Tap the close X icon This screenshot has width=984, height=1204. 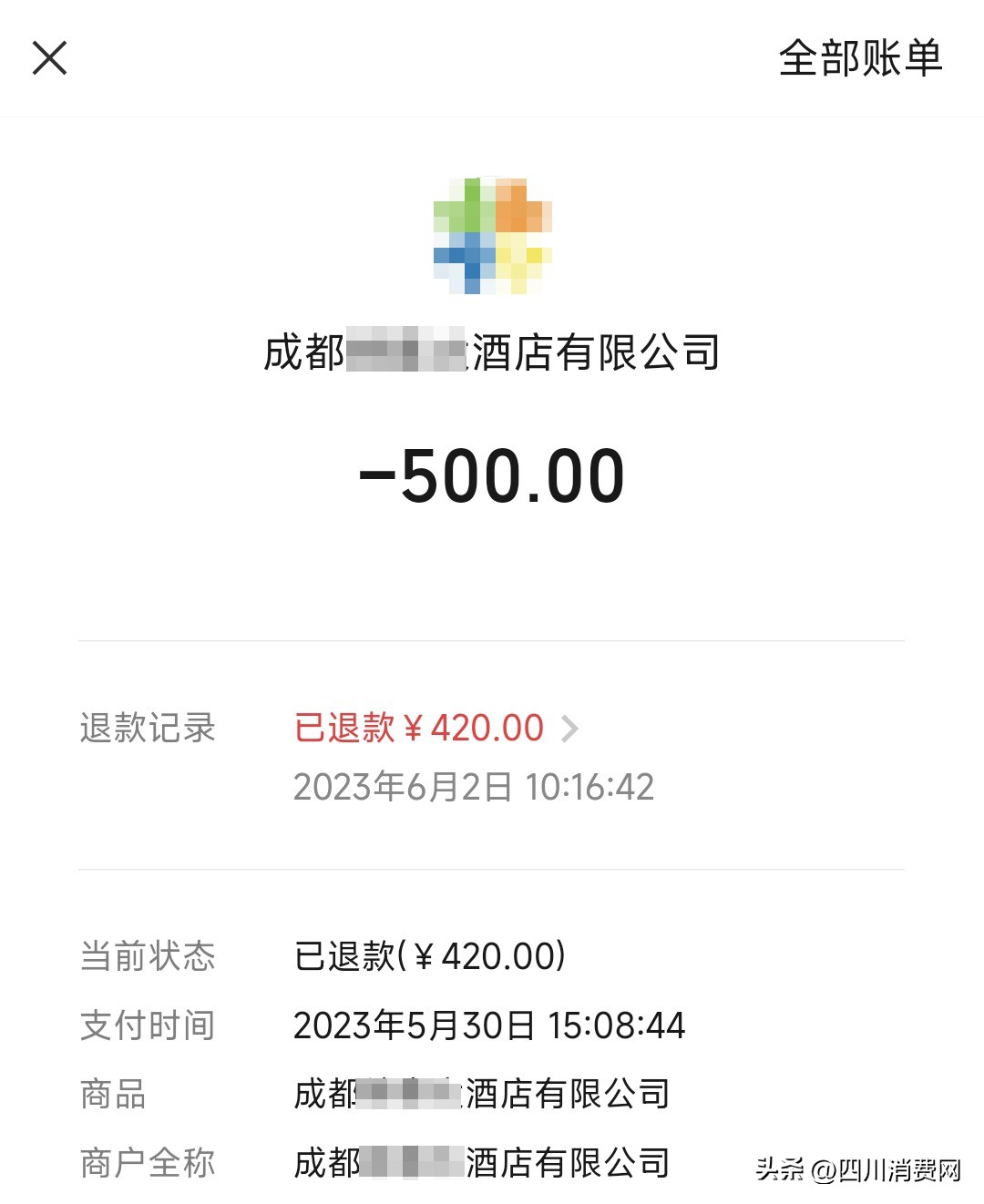pyautogui.click(x=50, y=57)
